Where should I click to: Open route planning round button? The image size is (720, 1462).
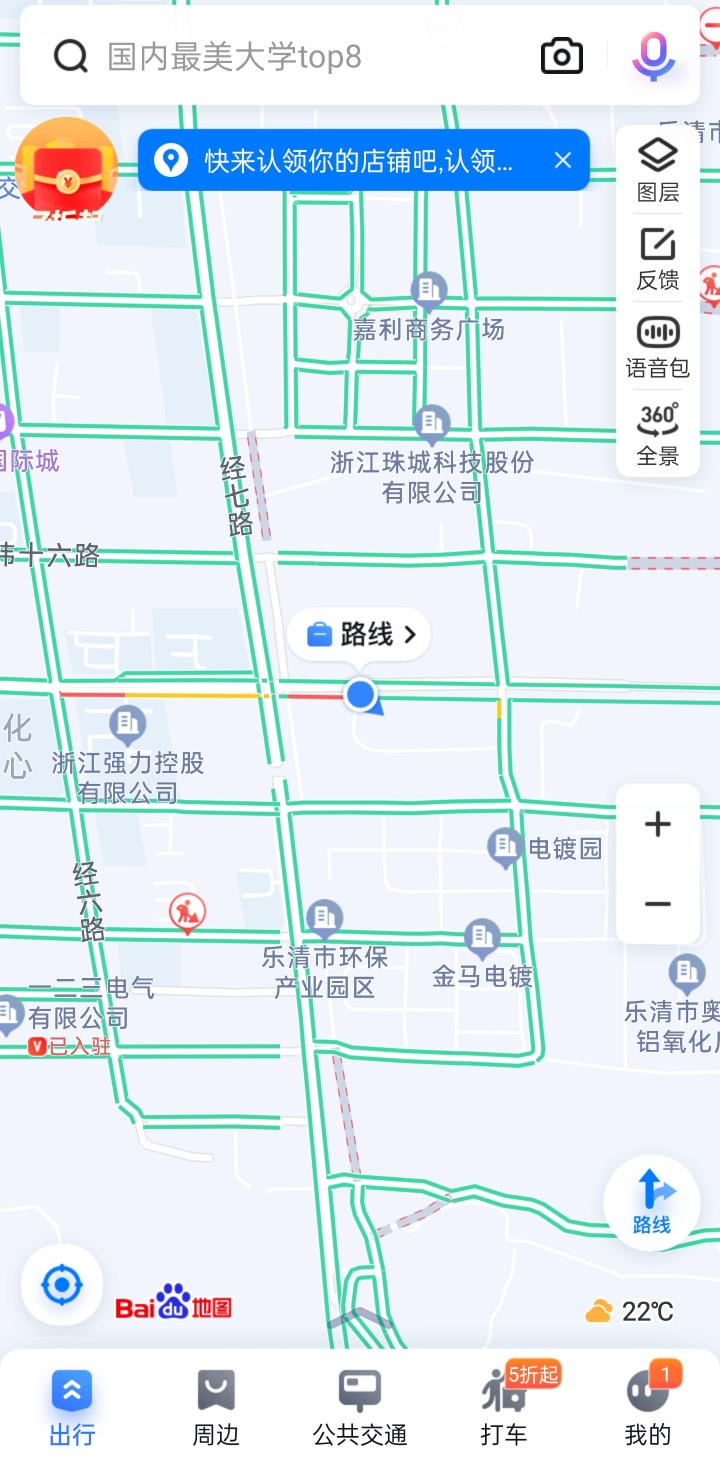(x=652, y=1202)
